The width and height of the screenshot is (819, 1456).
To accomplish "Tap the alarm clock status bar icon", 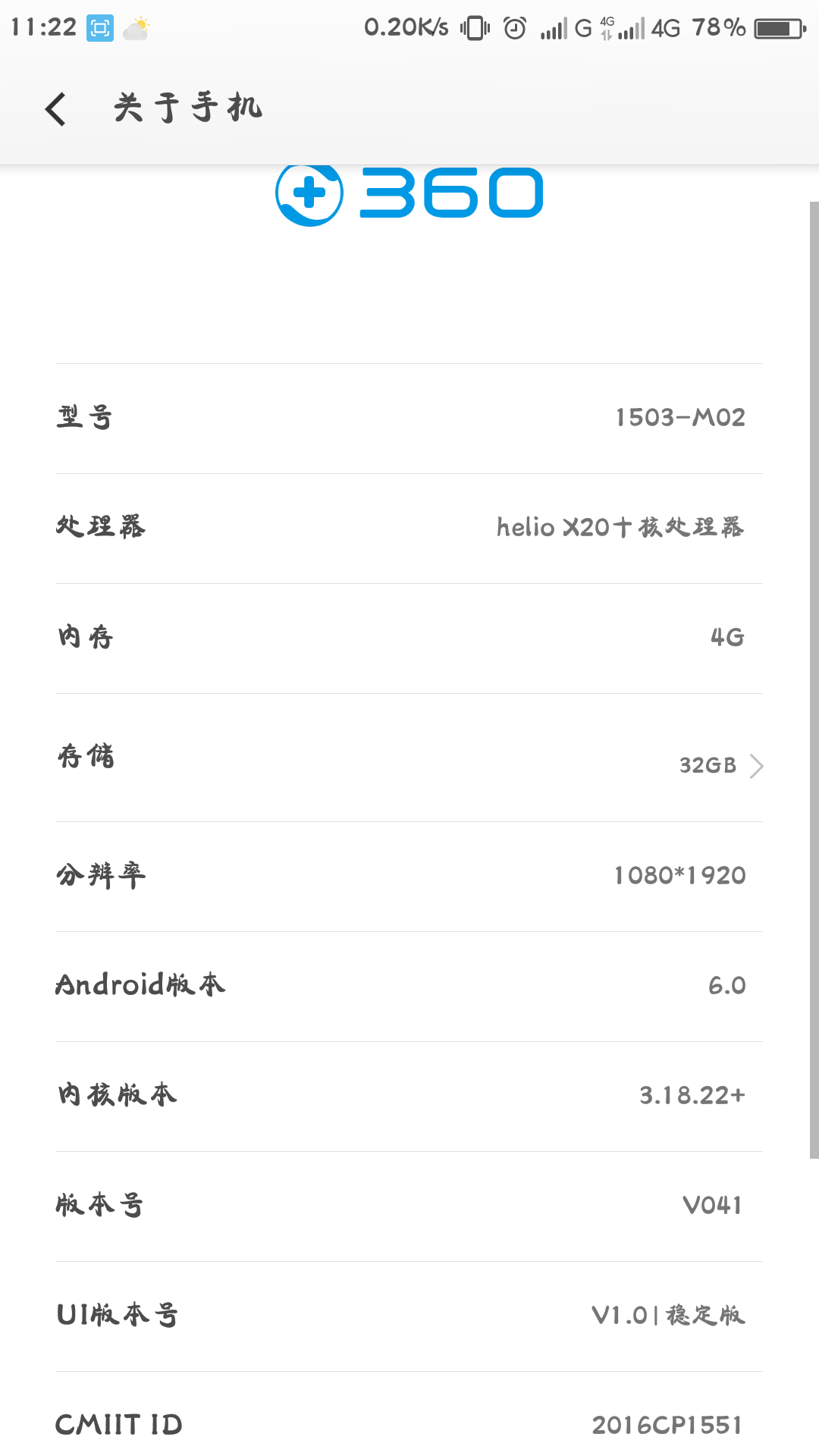I will click(516, 27).
